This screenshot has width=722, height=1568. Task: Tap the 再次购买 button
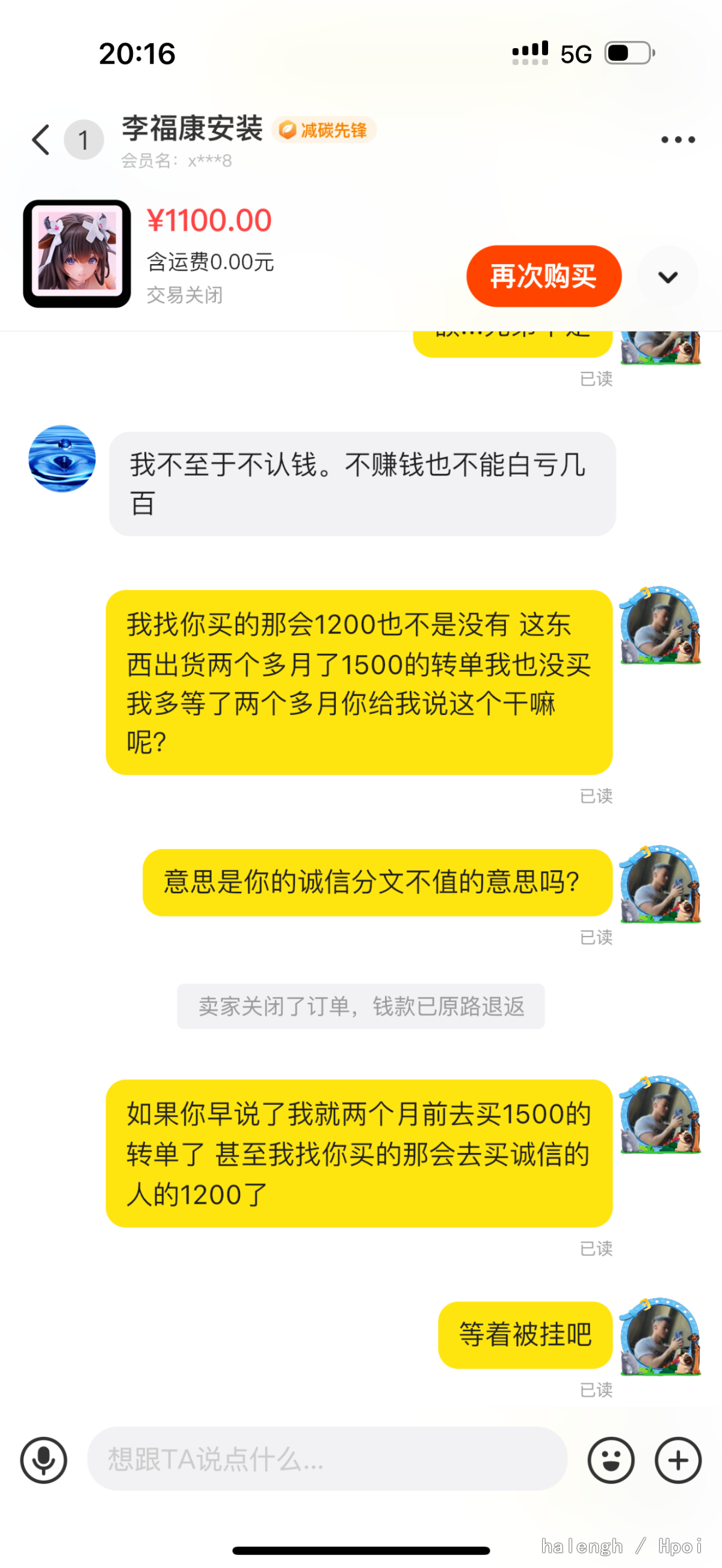coord(544,276)
